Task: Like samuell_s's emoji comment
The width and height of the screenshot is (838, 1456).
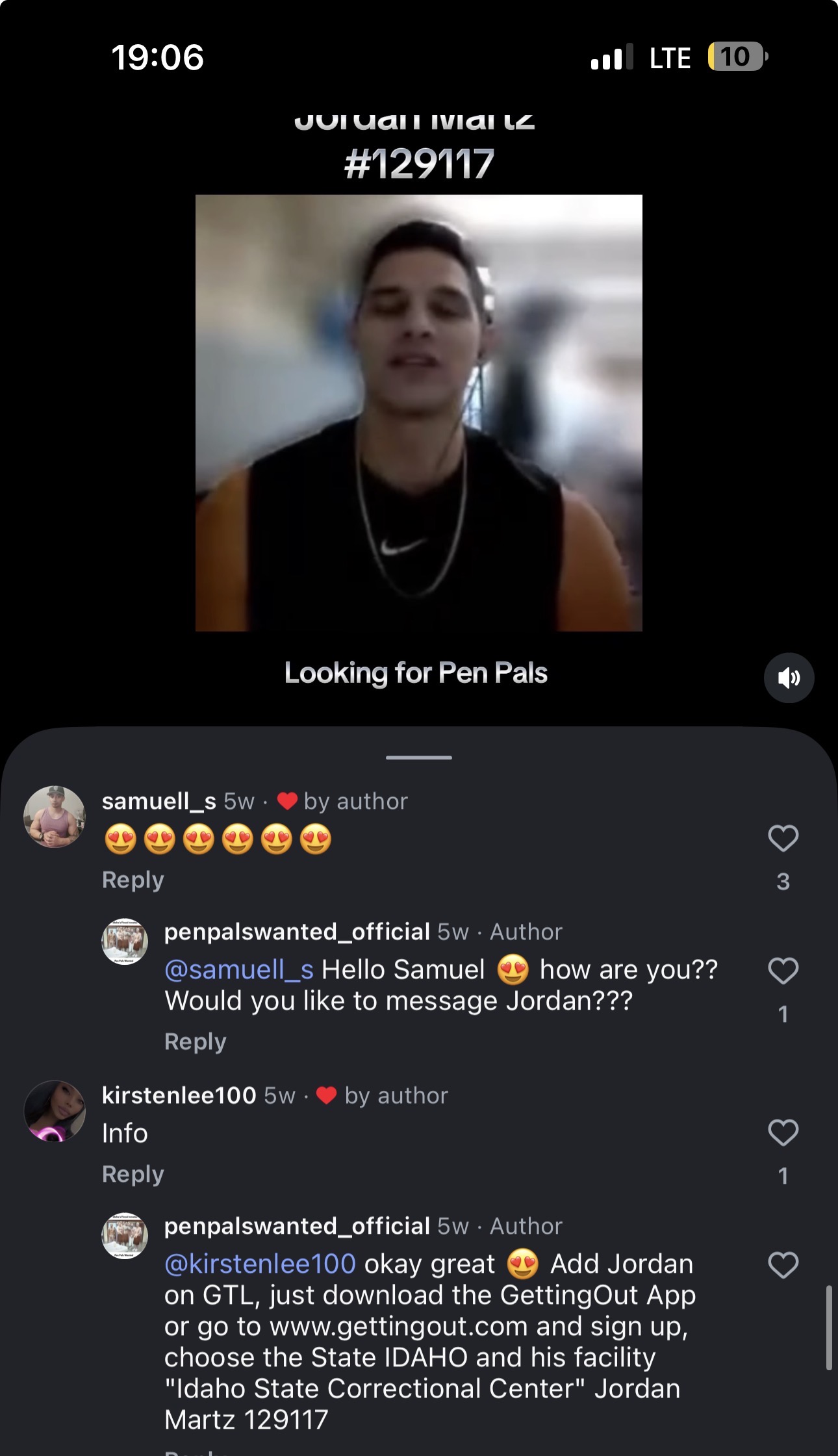Action: click(783, 838)
